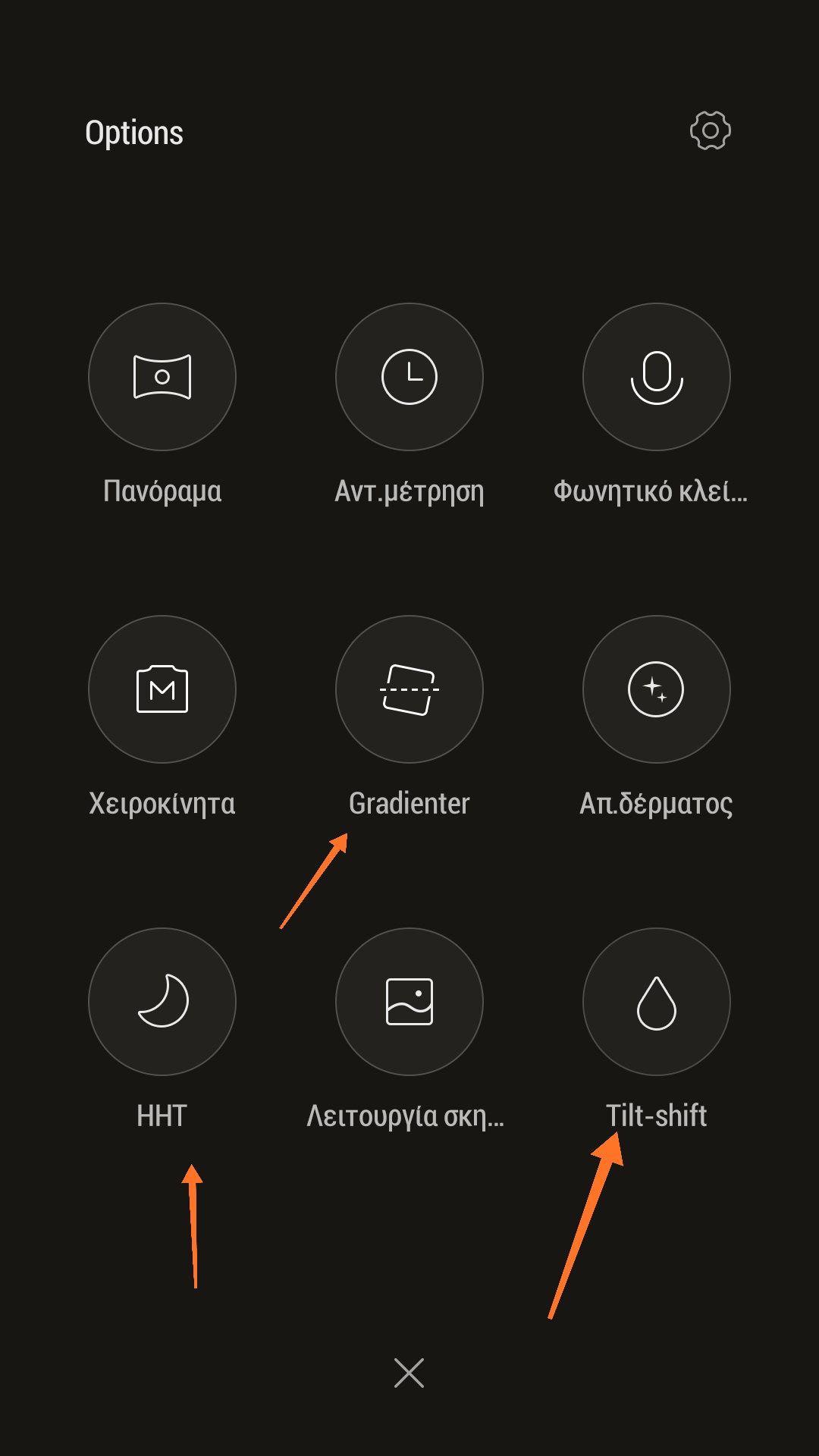Close the Options panel

point(409,1373)
